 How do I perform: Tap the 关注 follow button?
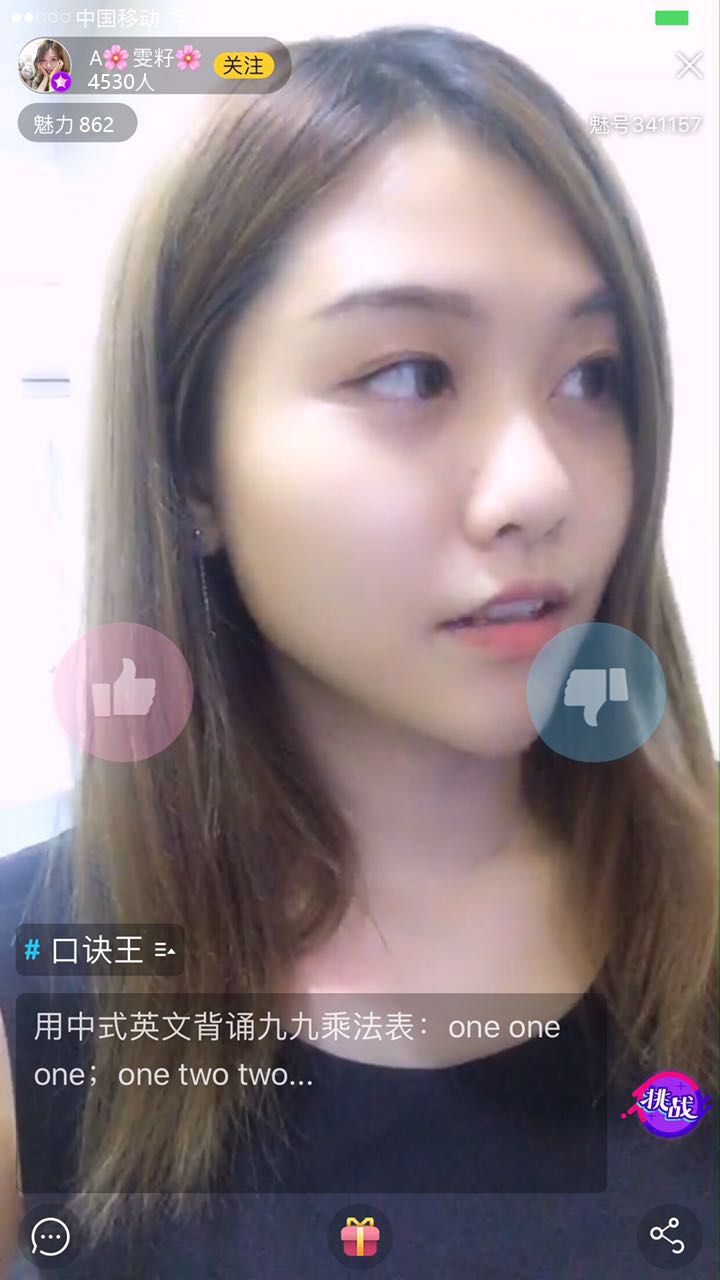[x=243, y=66]
